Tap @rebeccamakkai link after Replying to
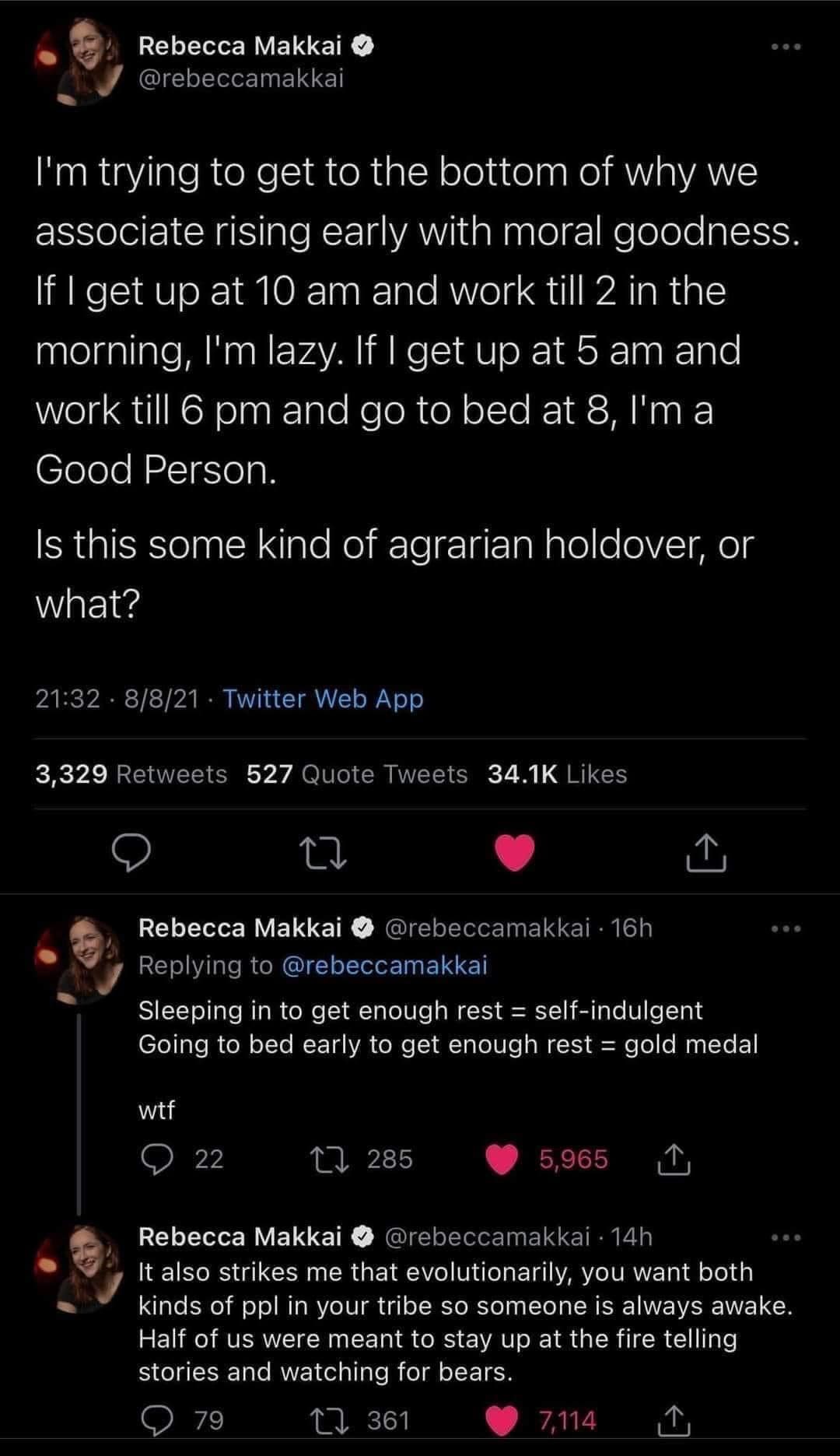Viewport: 840px width, 1456px height. click(x=383, y=965)
